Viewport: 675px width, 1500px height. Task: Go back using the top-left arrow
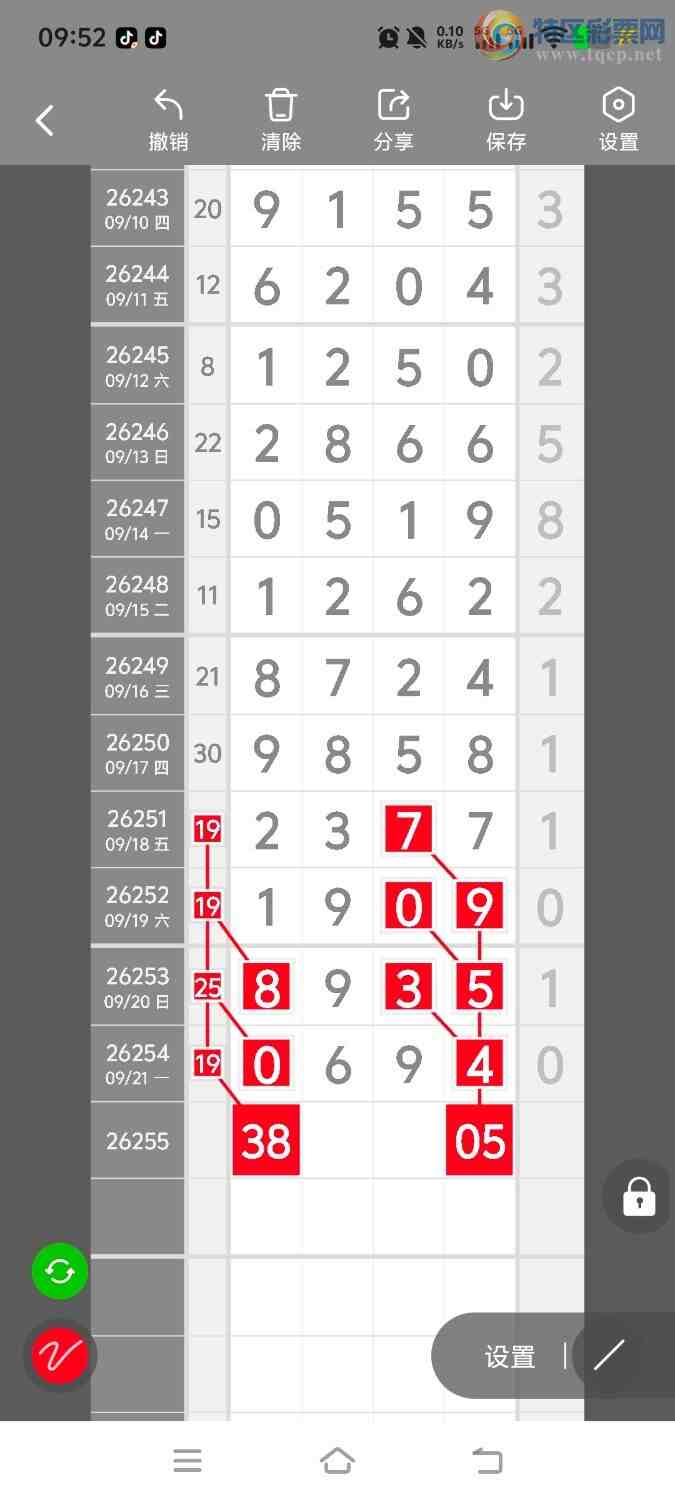[x=44, y=121]
